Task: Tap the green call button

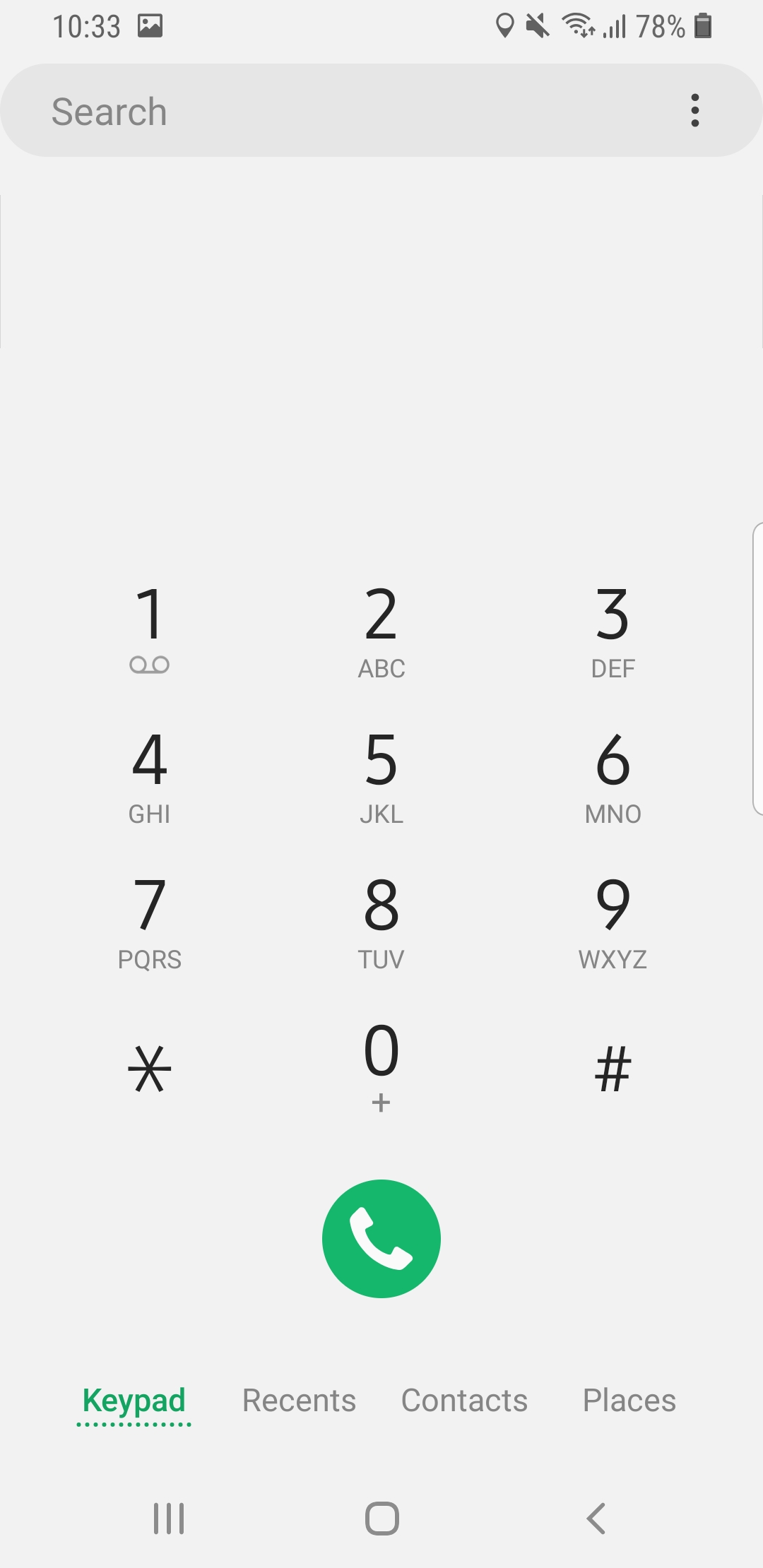Action: click(381, 1238)
